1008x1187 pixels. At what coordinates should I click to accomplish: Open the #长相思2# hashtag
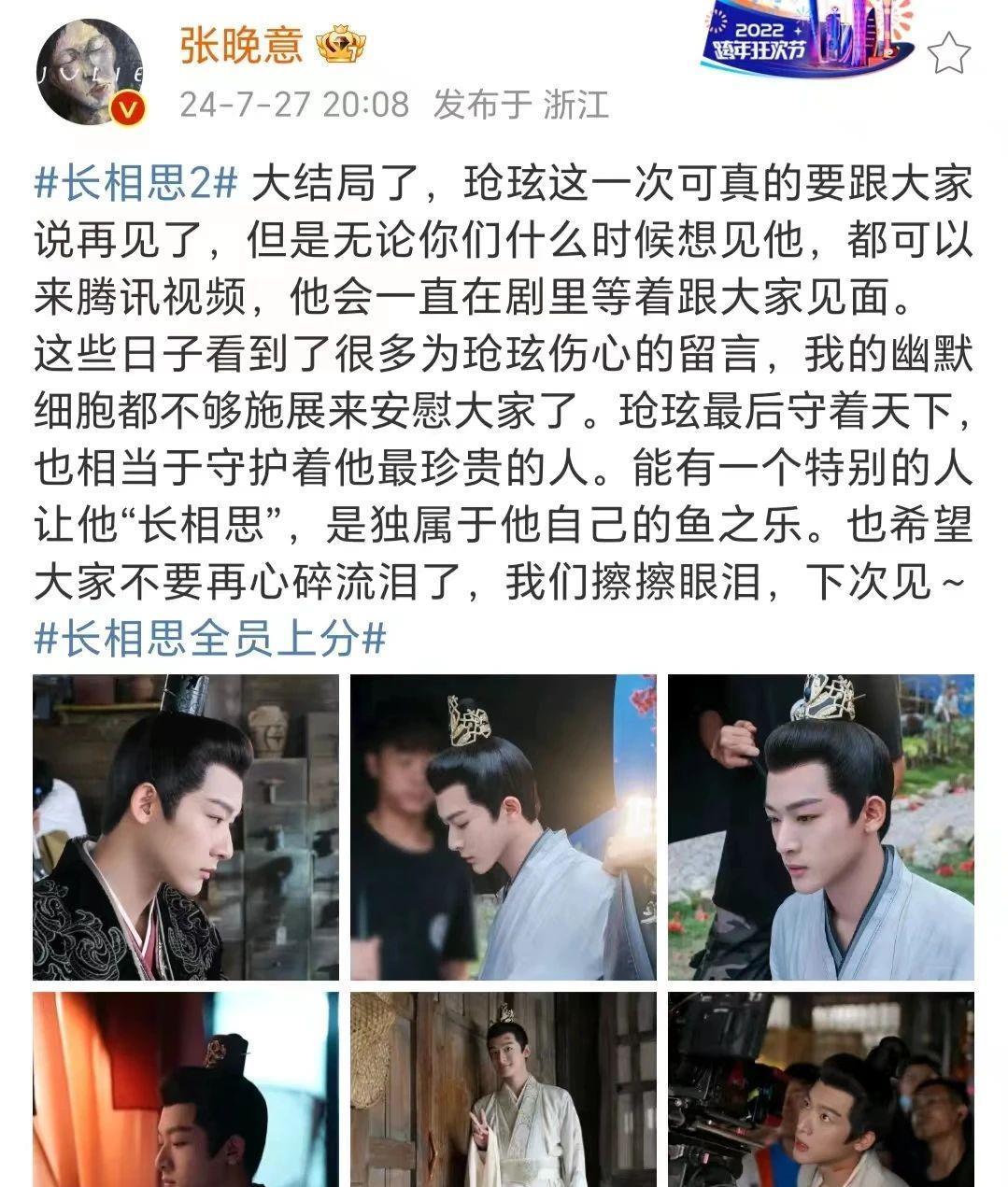tap(135, 183)
